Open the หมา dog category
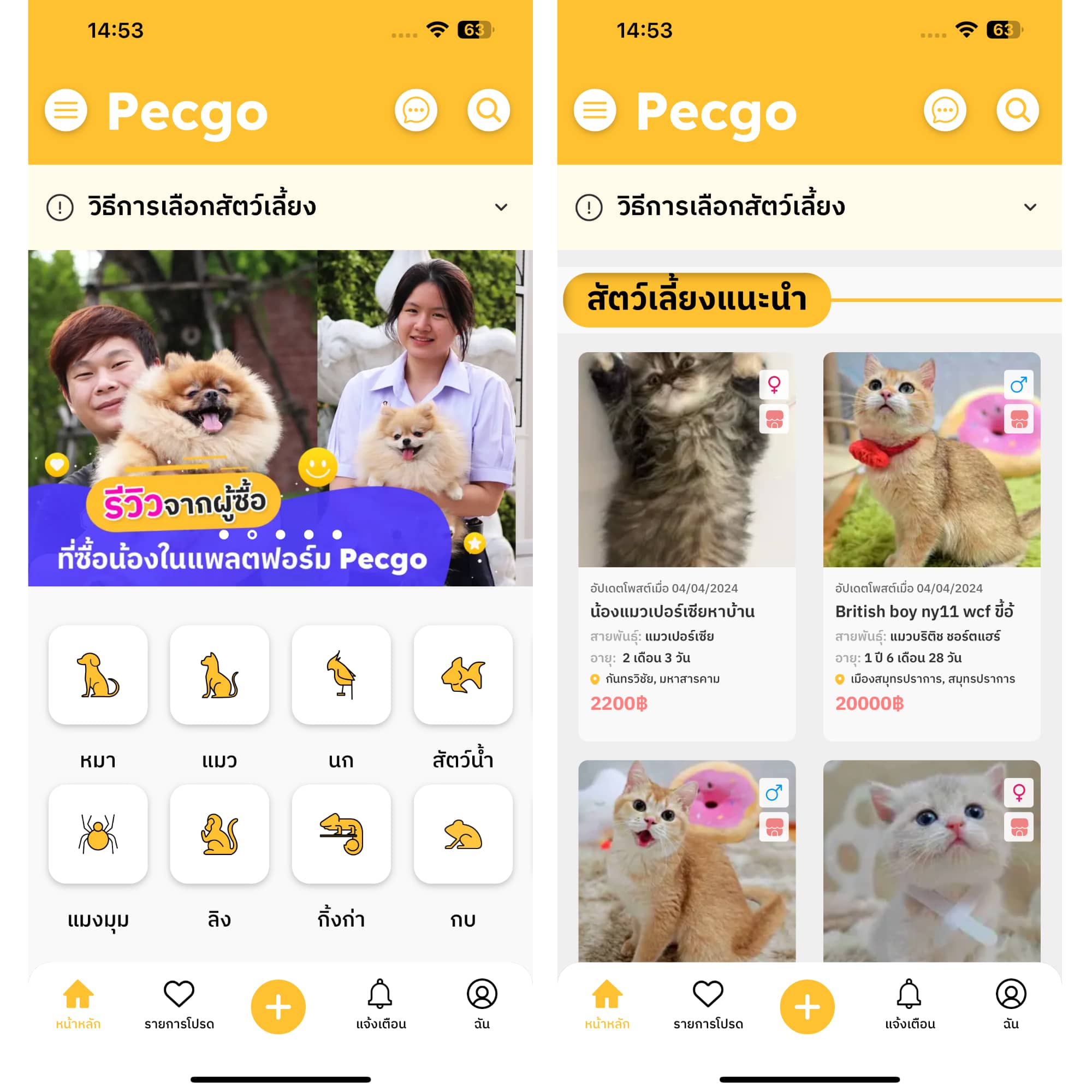 tap(98, 675)
